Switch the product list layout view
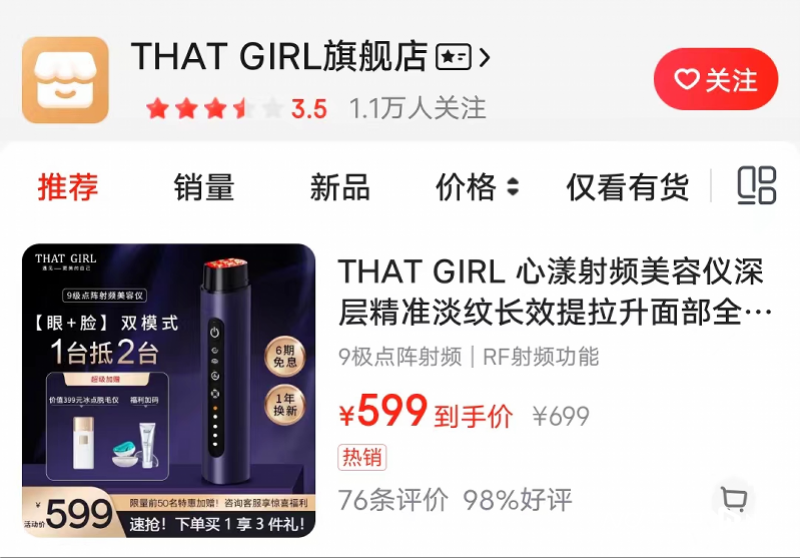This screenshot has width=800, height=558. [x=756, y=186]
